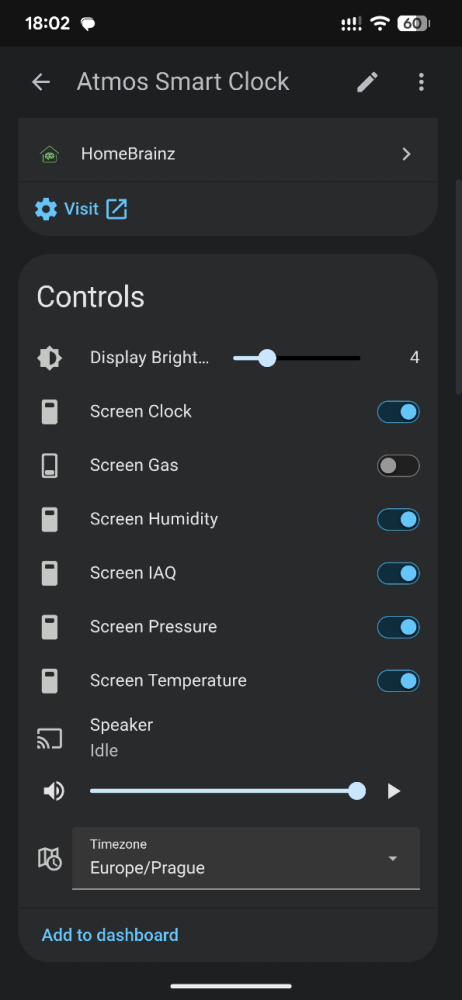Disable the Screen Humidity switch
This screenshot has height=1000, width=462.
point(398,519)
